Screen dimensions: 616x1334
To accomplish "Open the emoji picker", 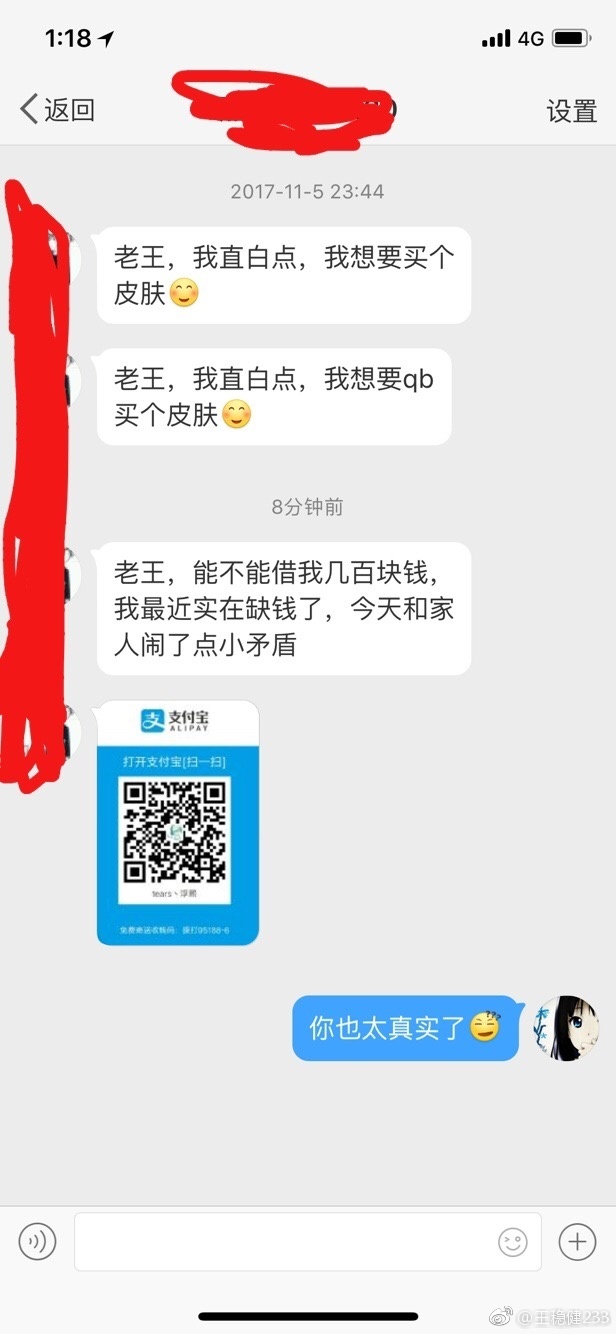I will coord(512,1242).
